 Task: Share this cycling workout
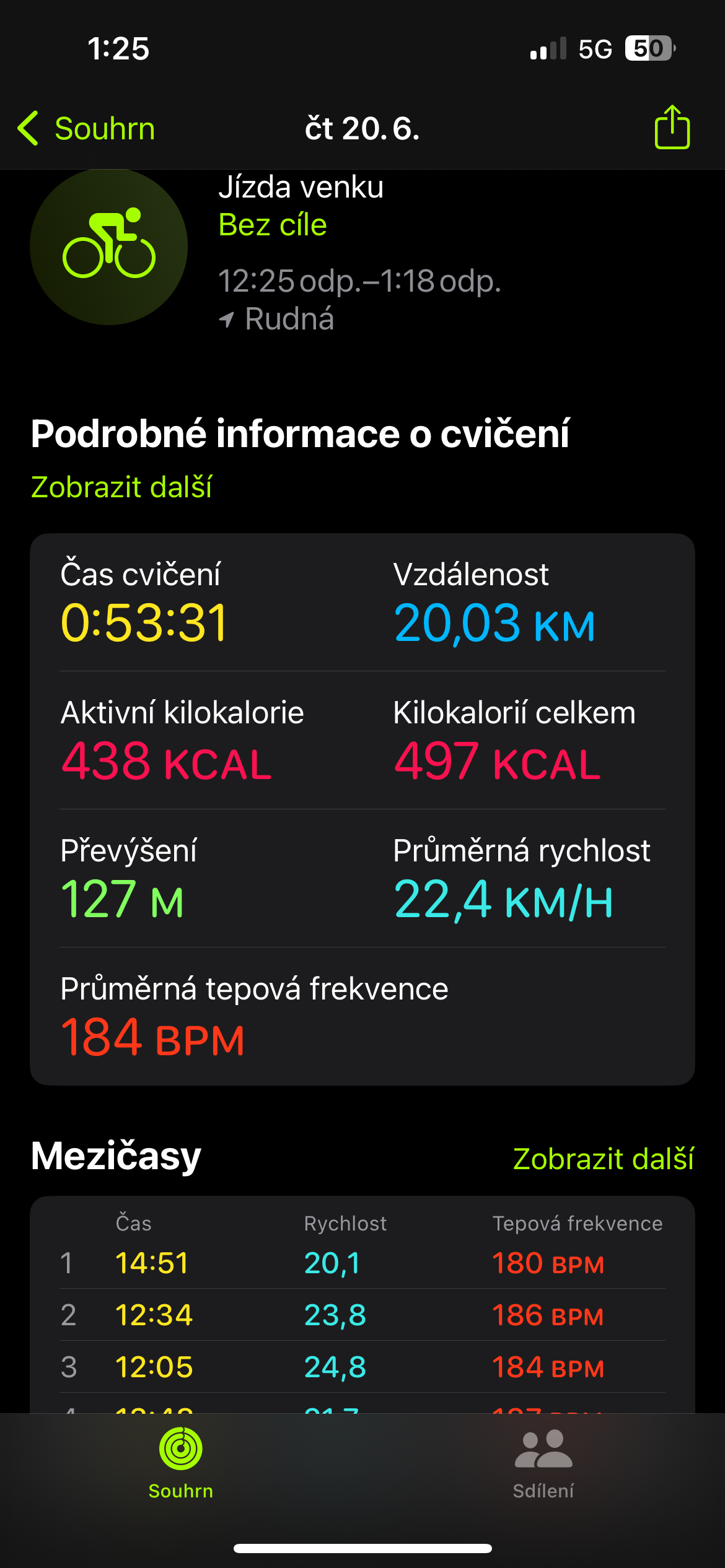tap(672, 128)
